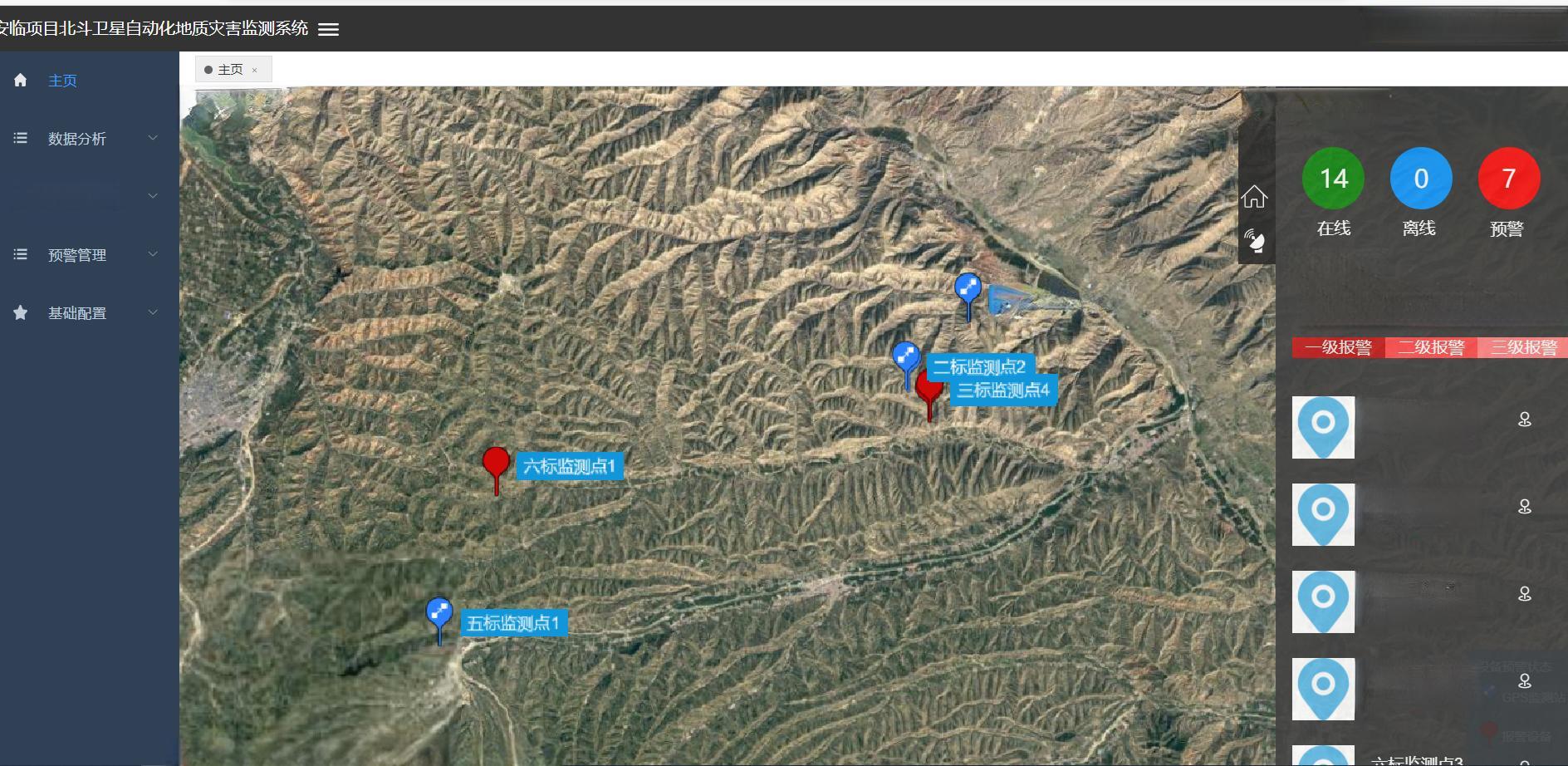
Task: Select the 二级报警 tab
Action: 1430,347
